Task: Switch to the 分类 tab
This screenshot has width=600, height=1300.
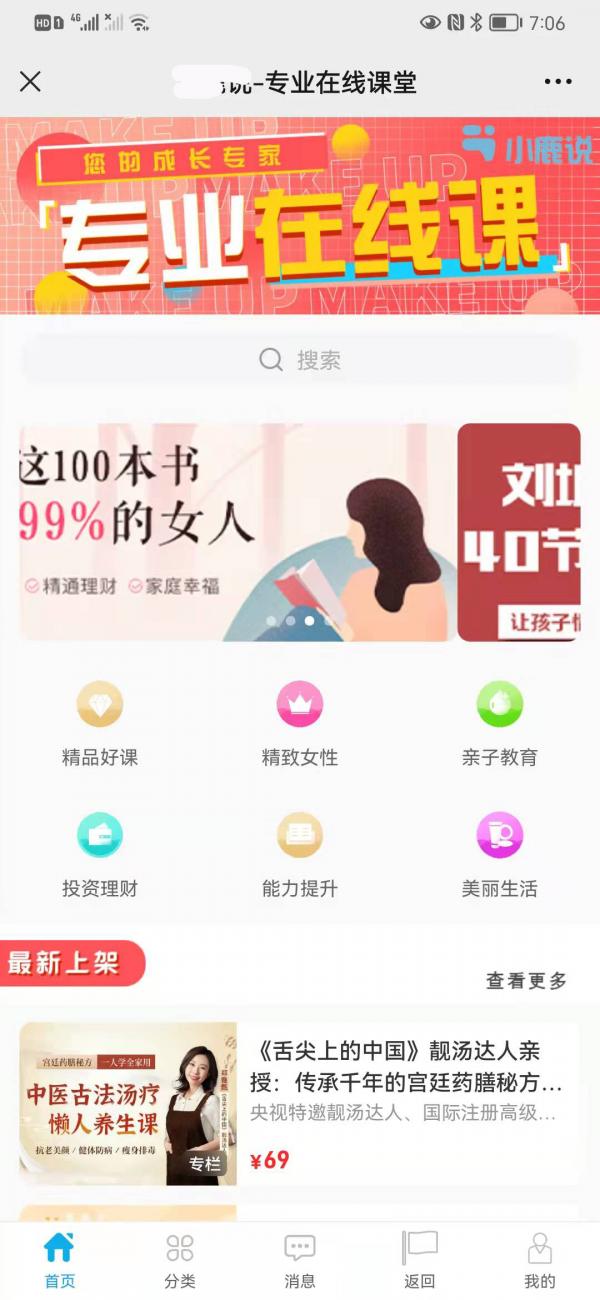Action: (180, 1260)
